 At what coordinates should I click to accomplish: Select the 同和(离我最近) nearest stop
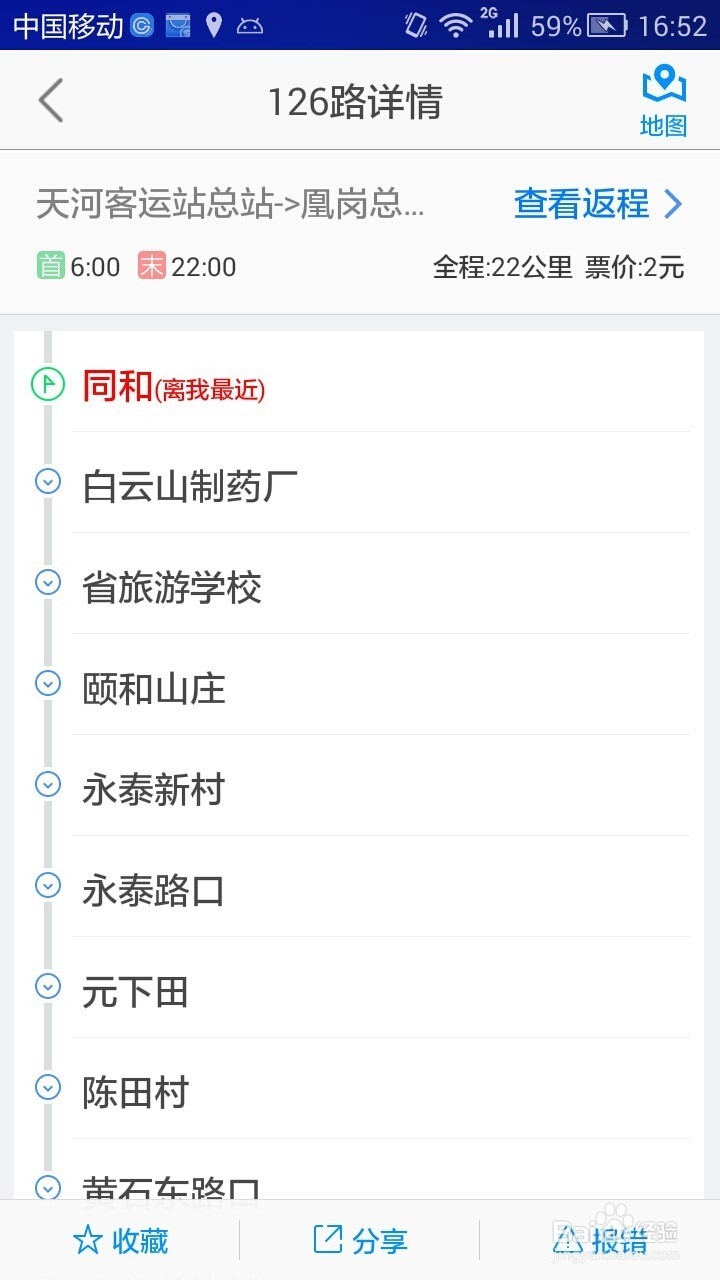[x=172, y=389]
